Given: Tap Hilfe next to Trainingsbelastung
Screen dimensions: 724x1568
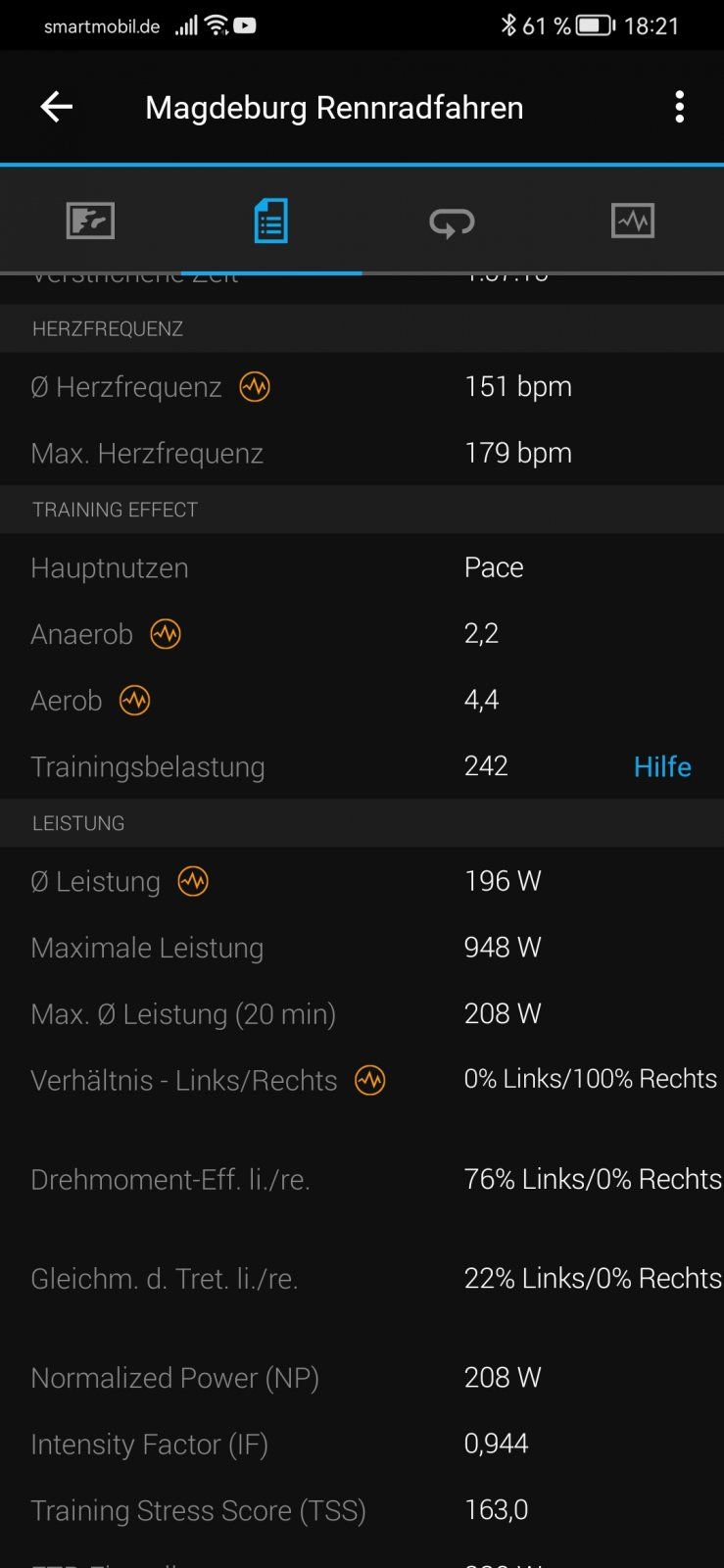Looking at the screenshot, I should point(662,766).
